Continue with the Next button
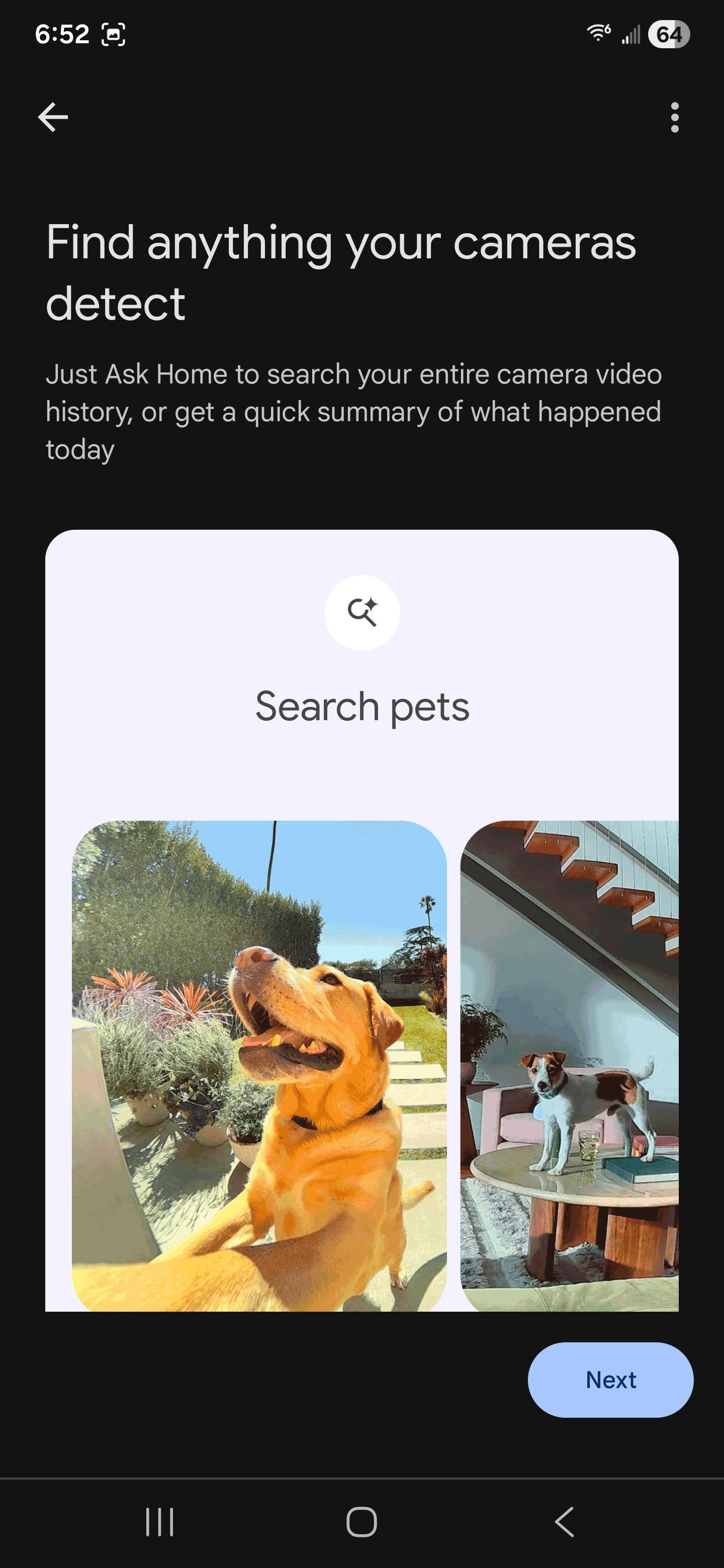 point(610,1380)
